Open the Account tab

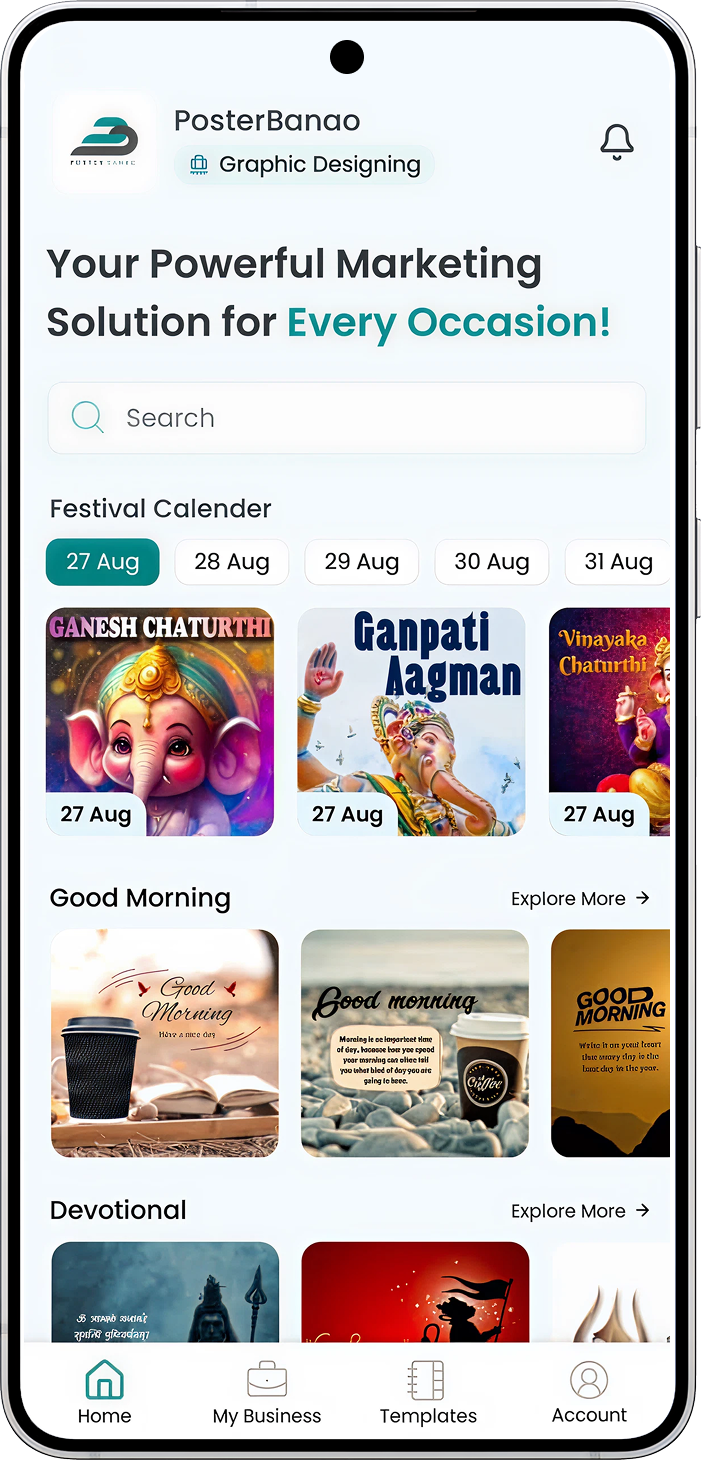[x=589, y=1394]
